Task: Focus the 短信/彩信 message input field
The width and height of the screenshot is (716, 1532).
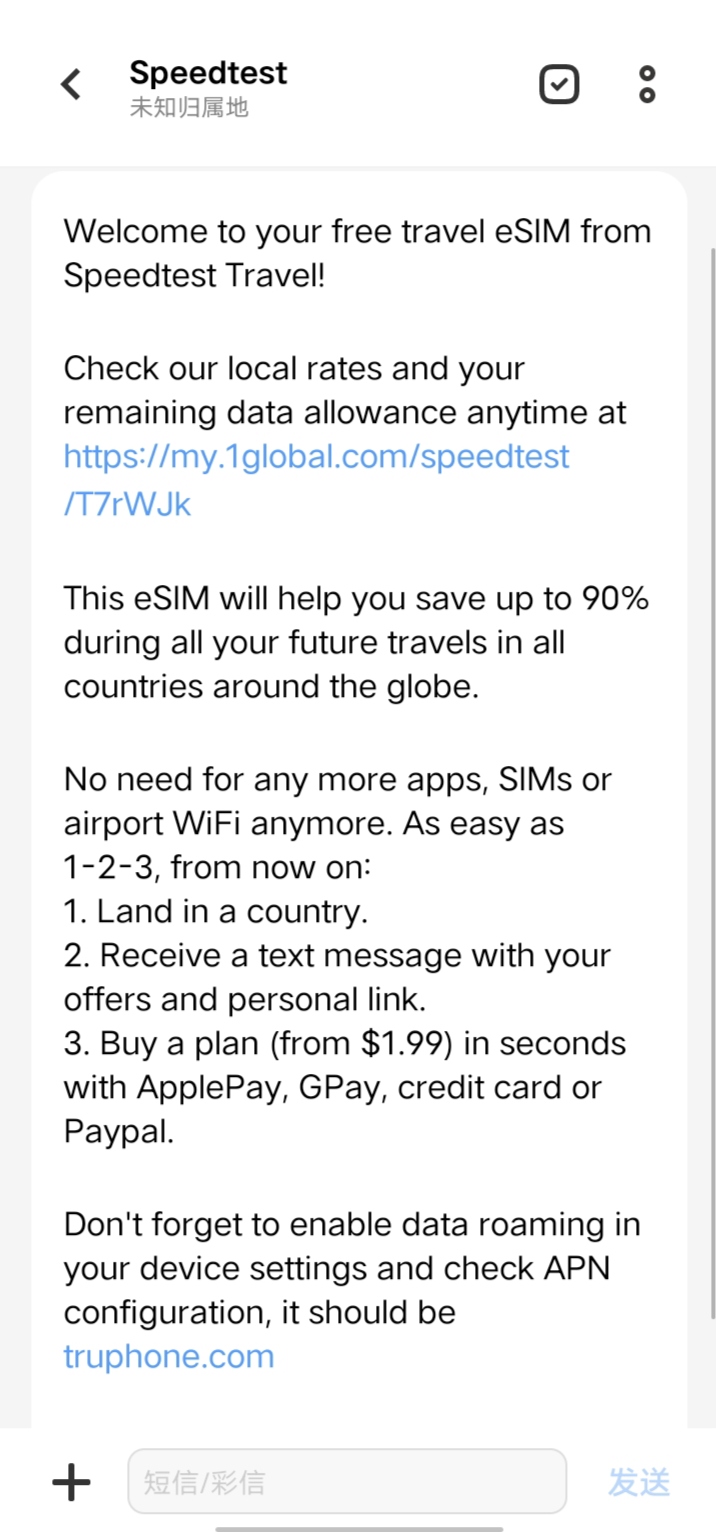Action: 346,1482
